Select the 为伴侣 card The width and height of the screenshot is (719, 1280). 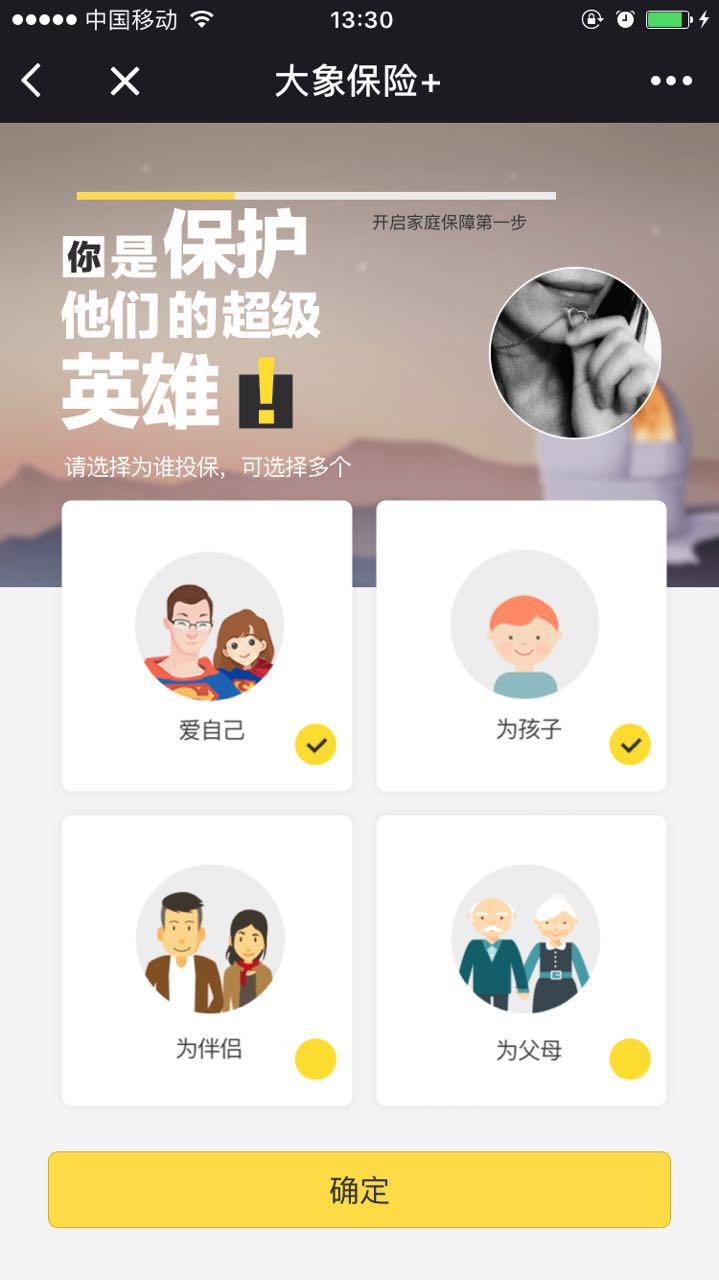(207, 960)
